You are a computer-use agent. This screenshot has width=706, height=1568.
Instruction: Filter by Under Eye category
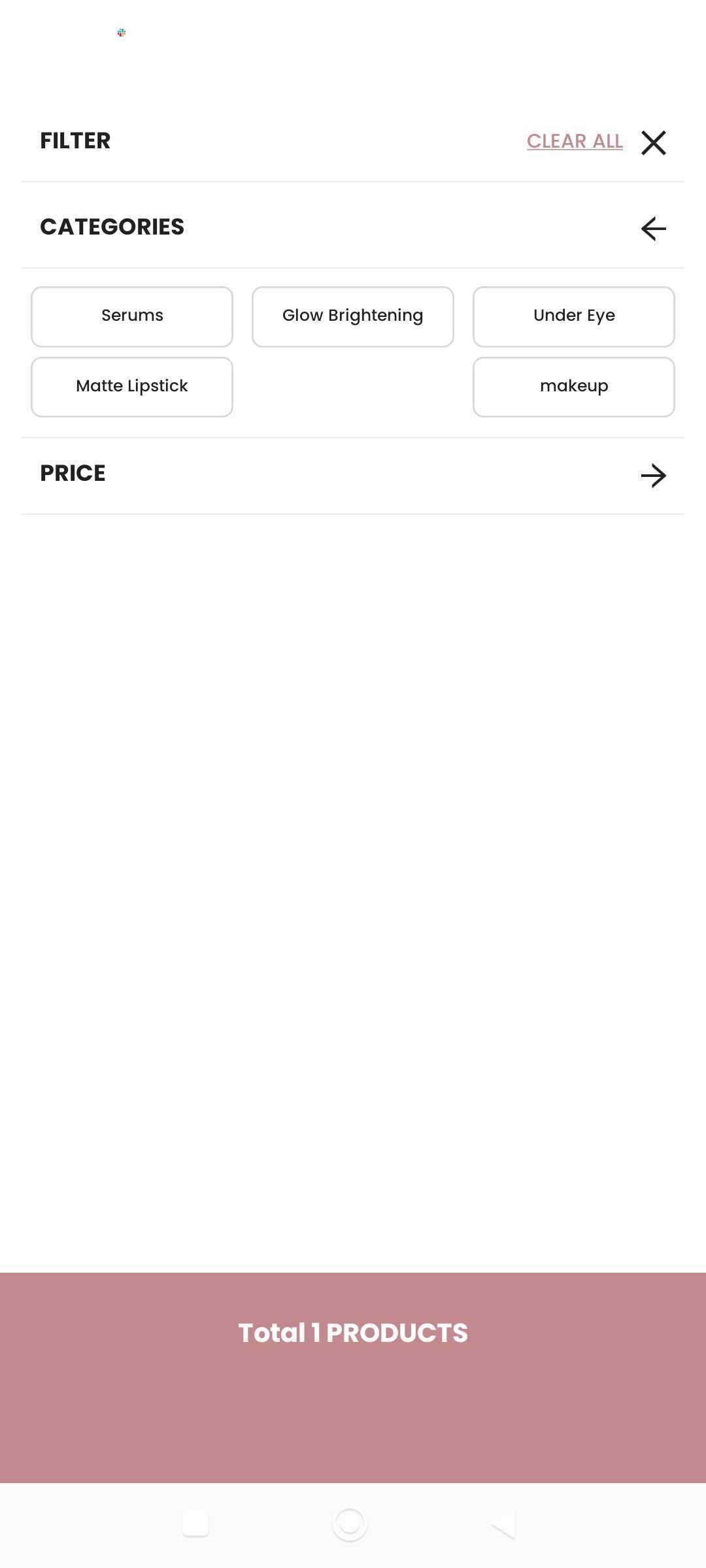tap(573, 316)
